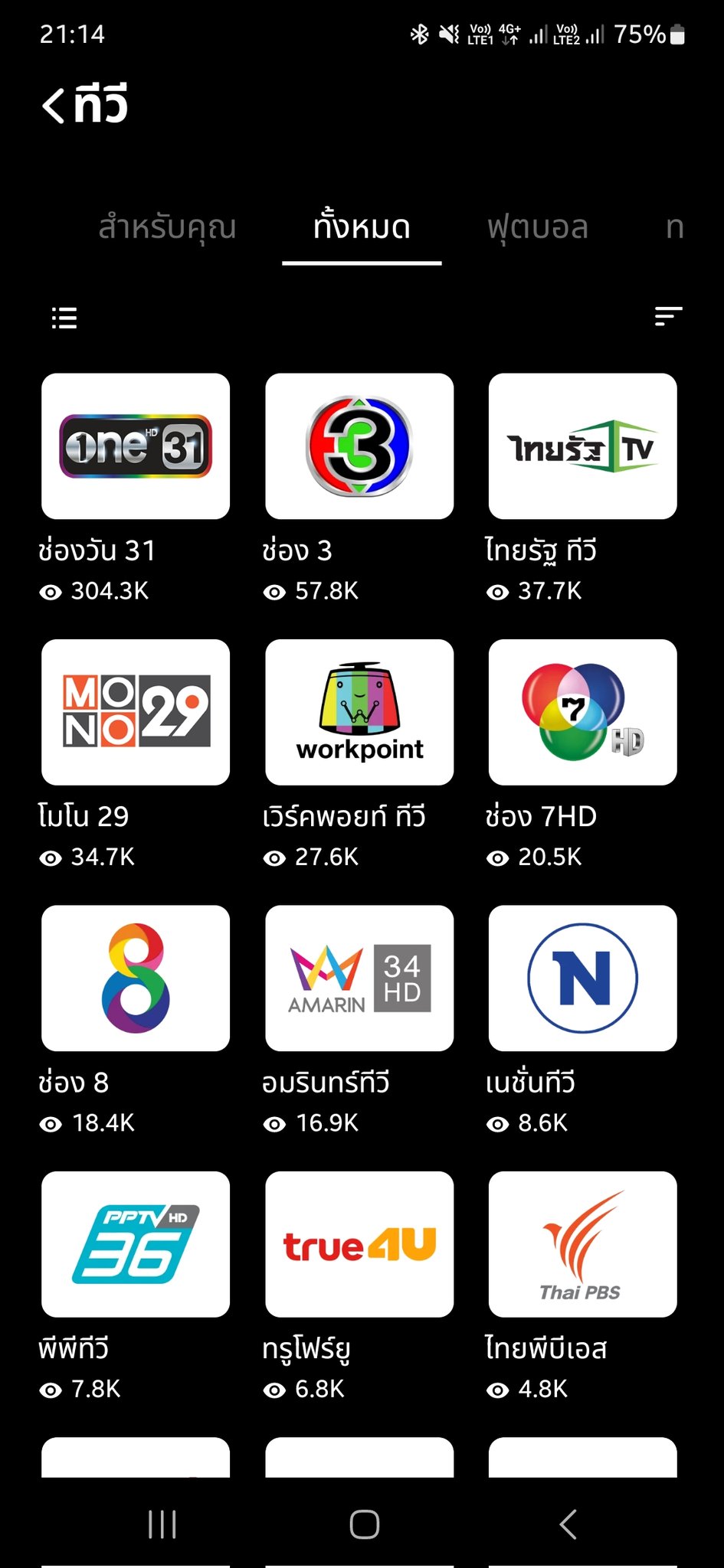Open ช่อง 7HD channel
The width and height of the screenshot is (724, 1568).
point(583,712)
